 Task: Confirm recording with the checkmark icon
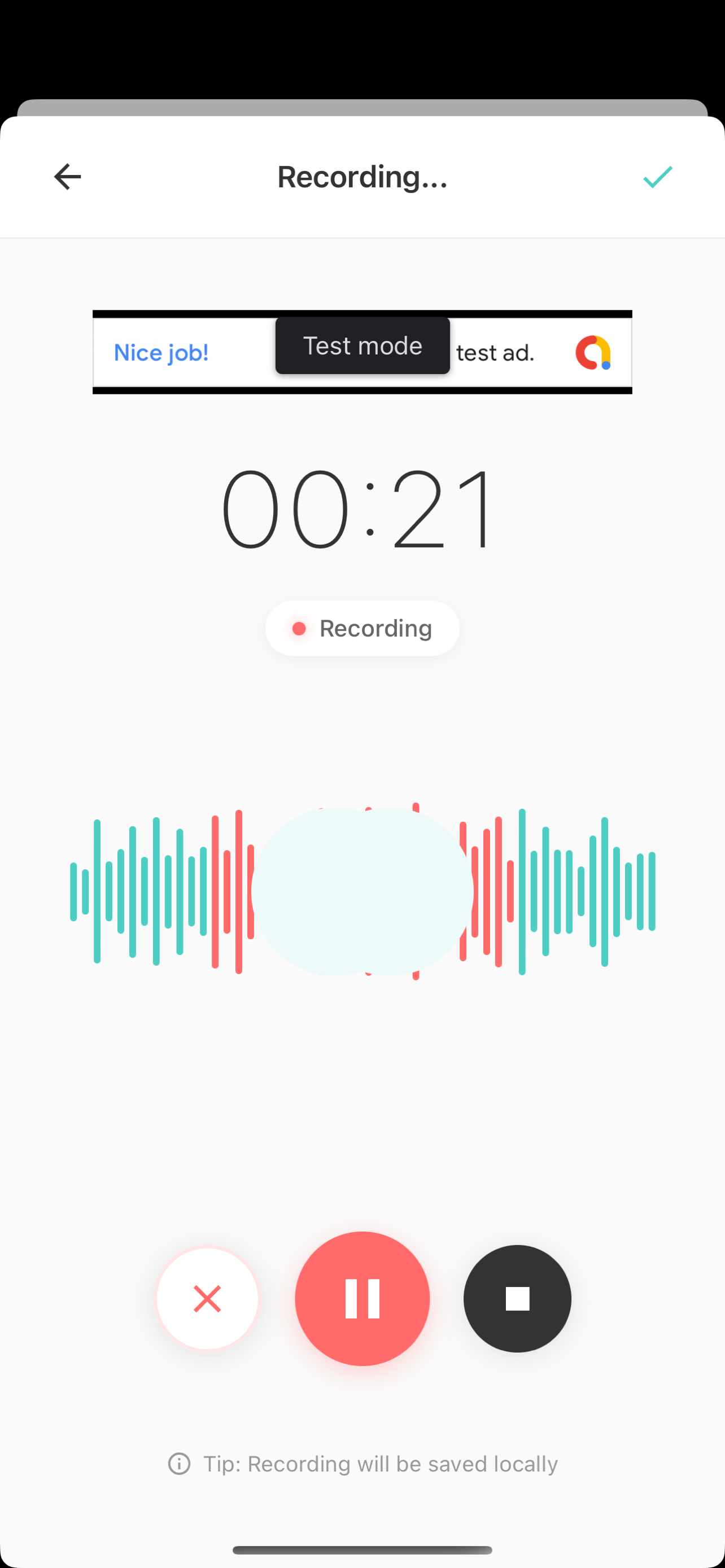[x=657, y=177]
